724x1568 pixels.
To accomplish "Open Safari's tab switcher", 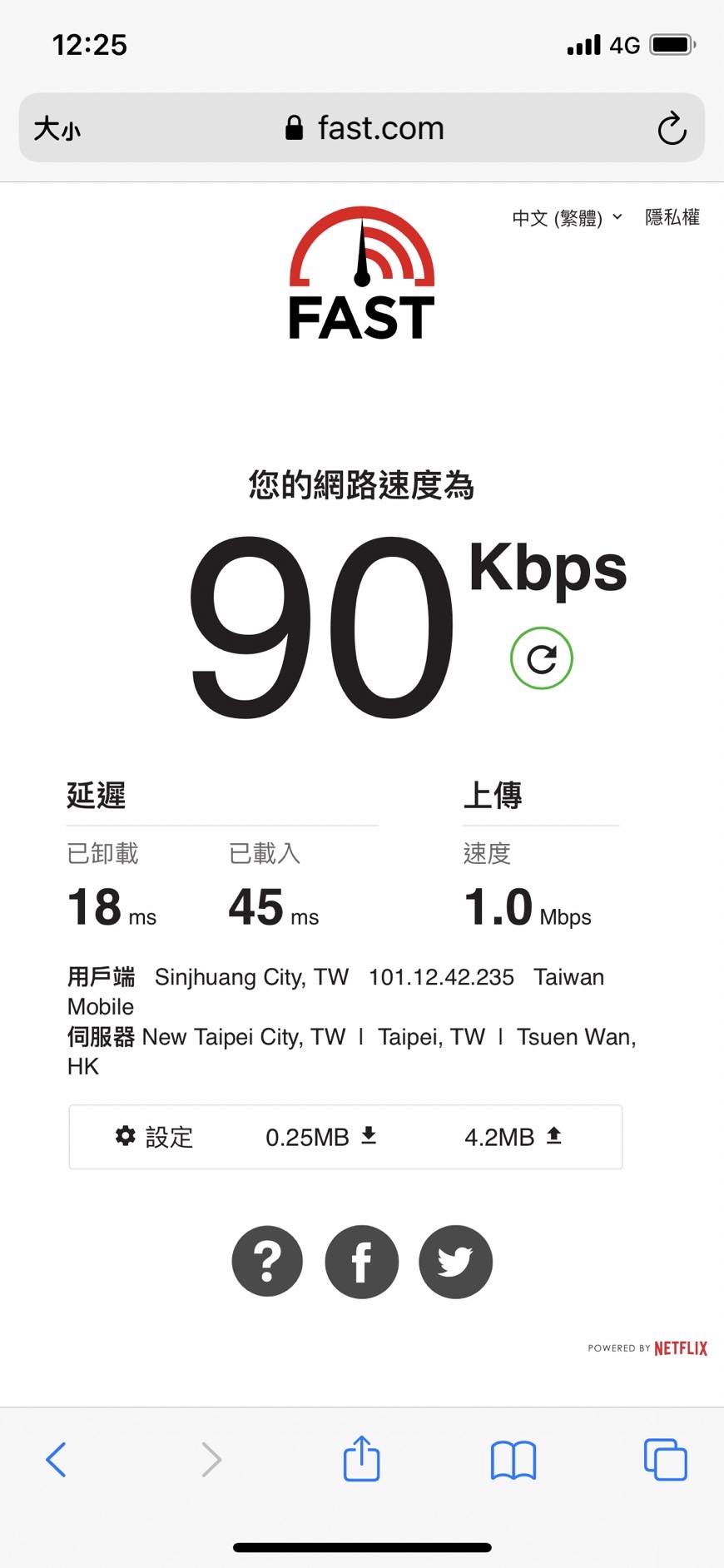I will point(665,1459).
